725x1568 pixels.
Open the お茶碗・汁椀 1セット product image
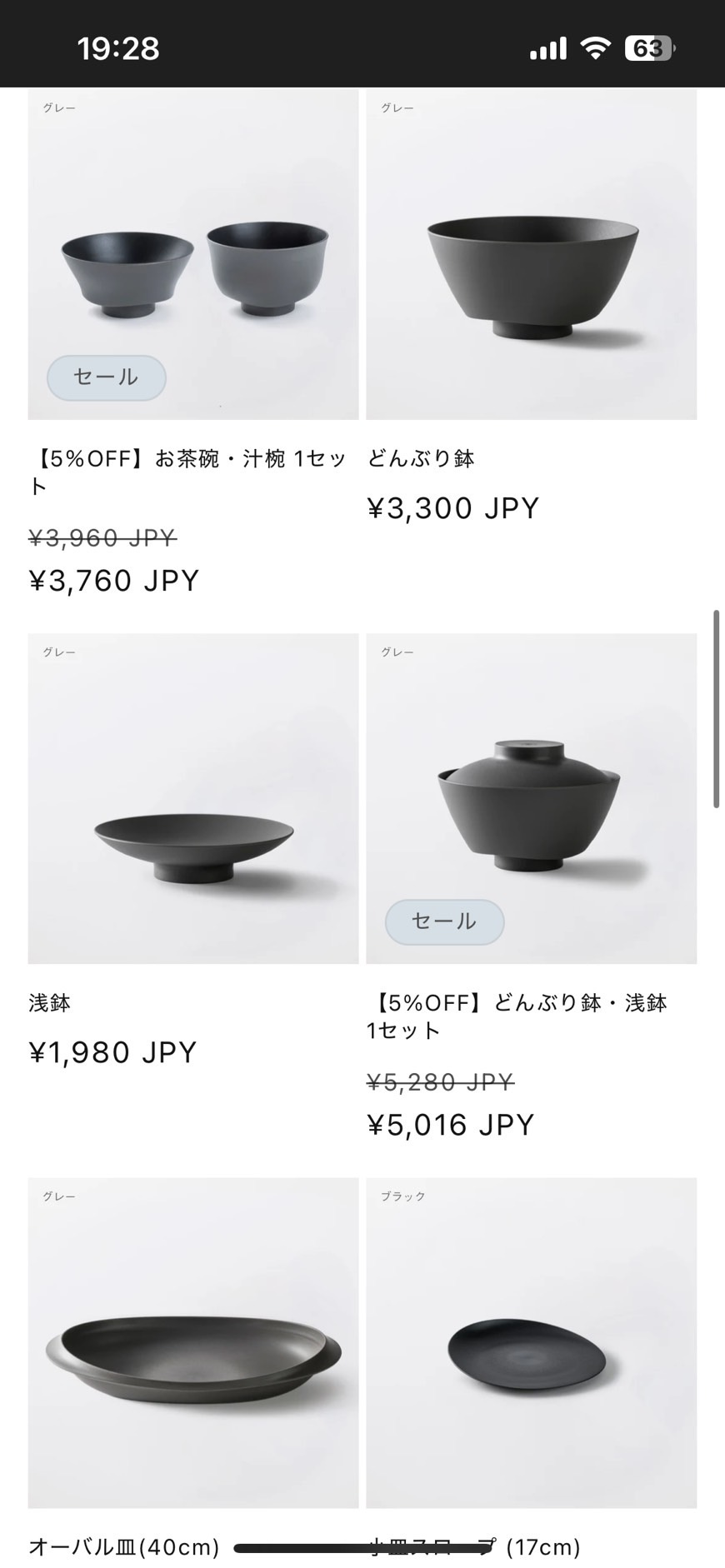click(193, 254)
